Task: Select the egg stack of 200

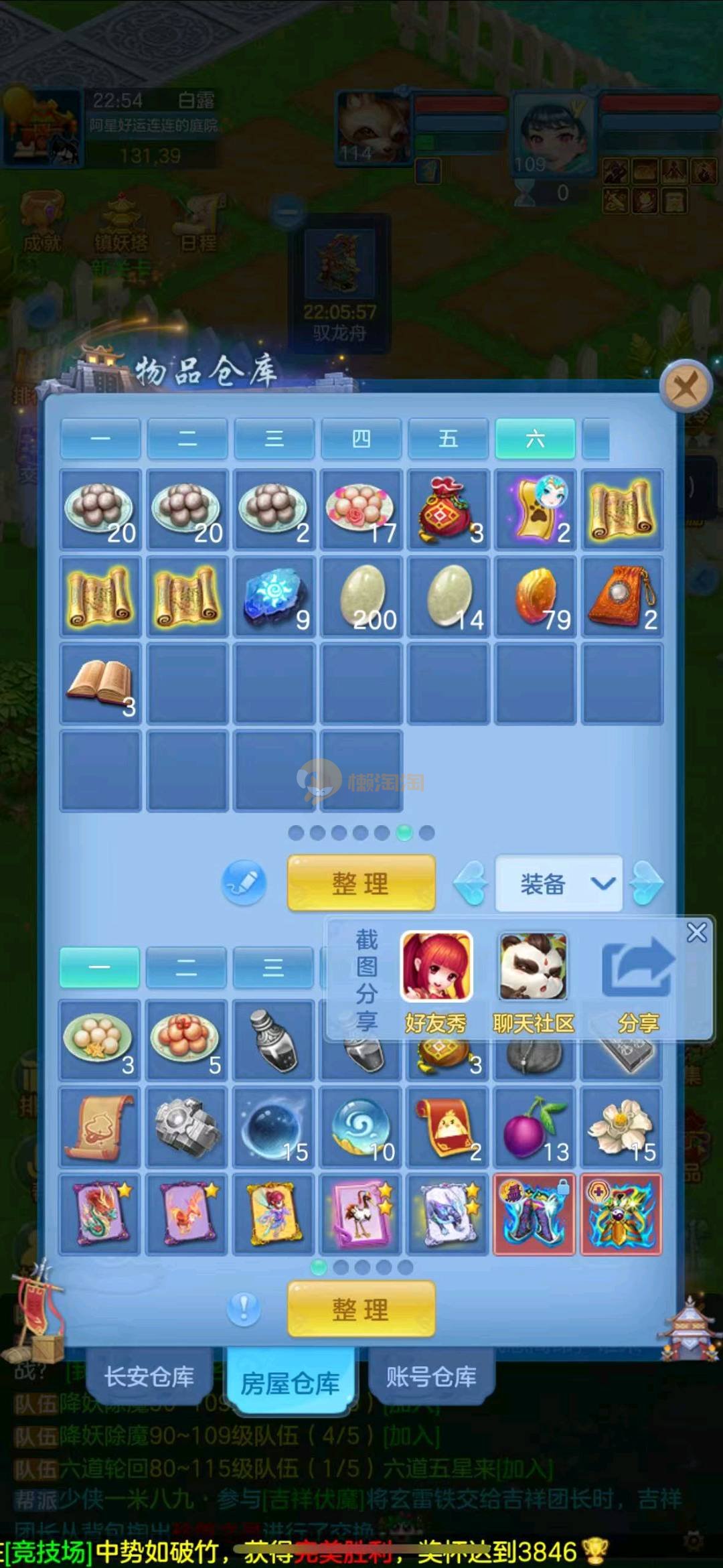Action: click(x=361, y=596)
